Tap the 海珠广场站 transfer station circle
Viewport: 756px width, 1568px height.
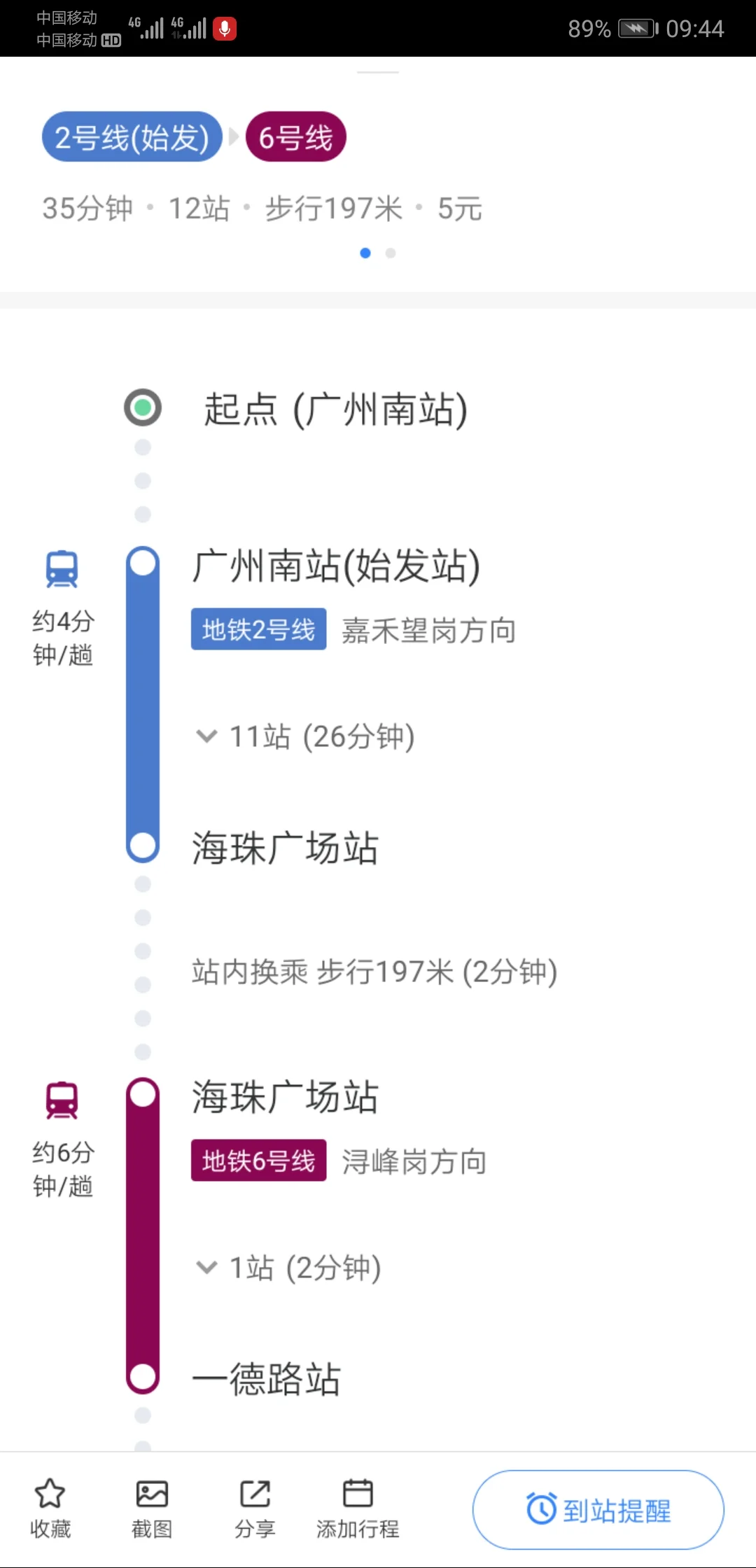click(142, 846)
